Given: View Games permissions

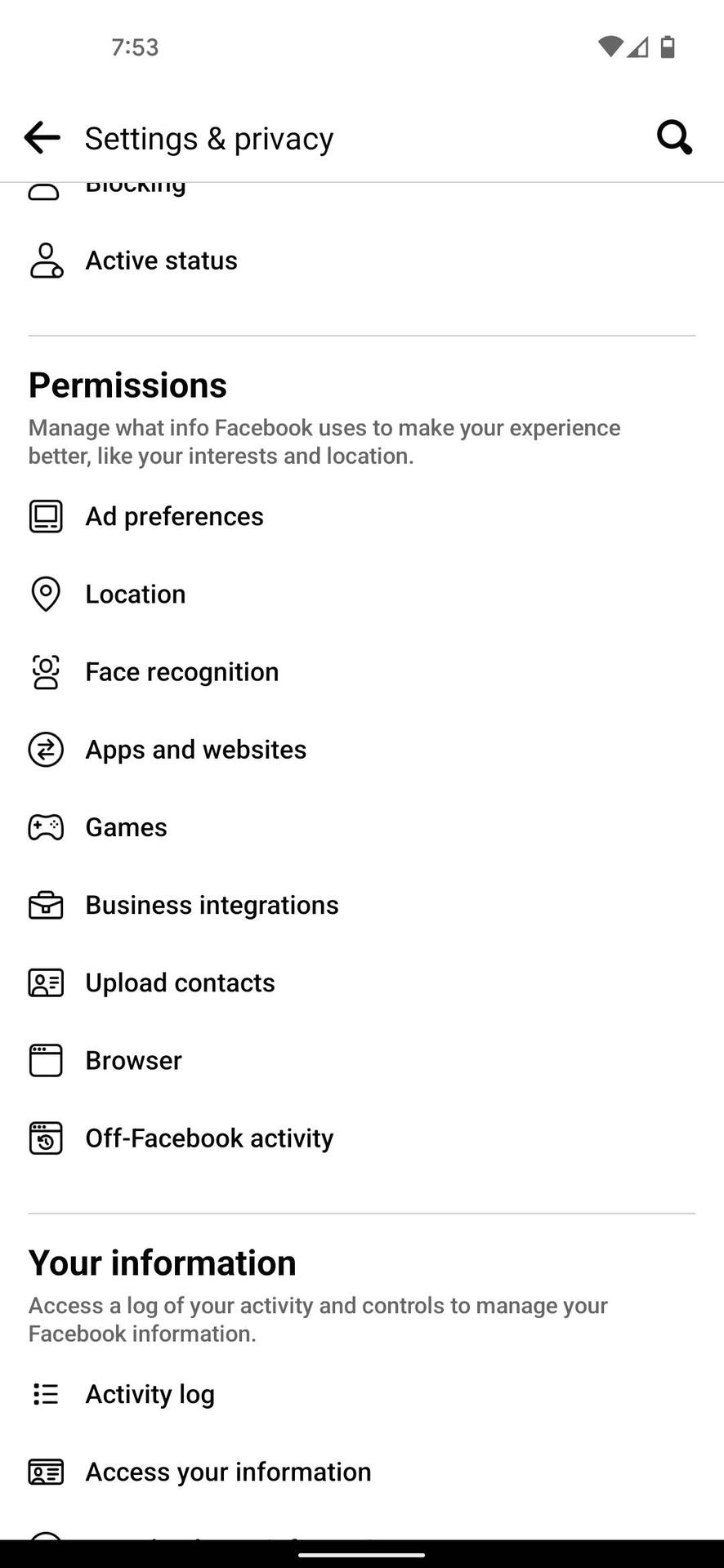Looking at the screenshot, I should point(126,826).
